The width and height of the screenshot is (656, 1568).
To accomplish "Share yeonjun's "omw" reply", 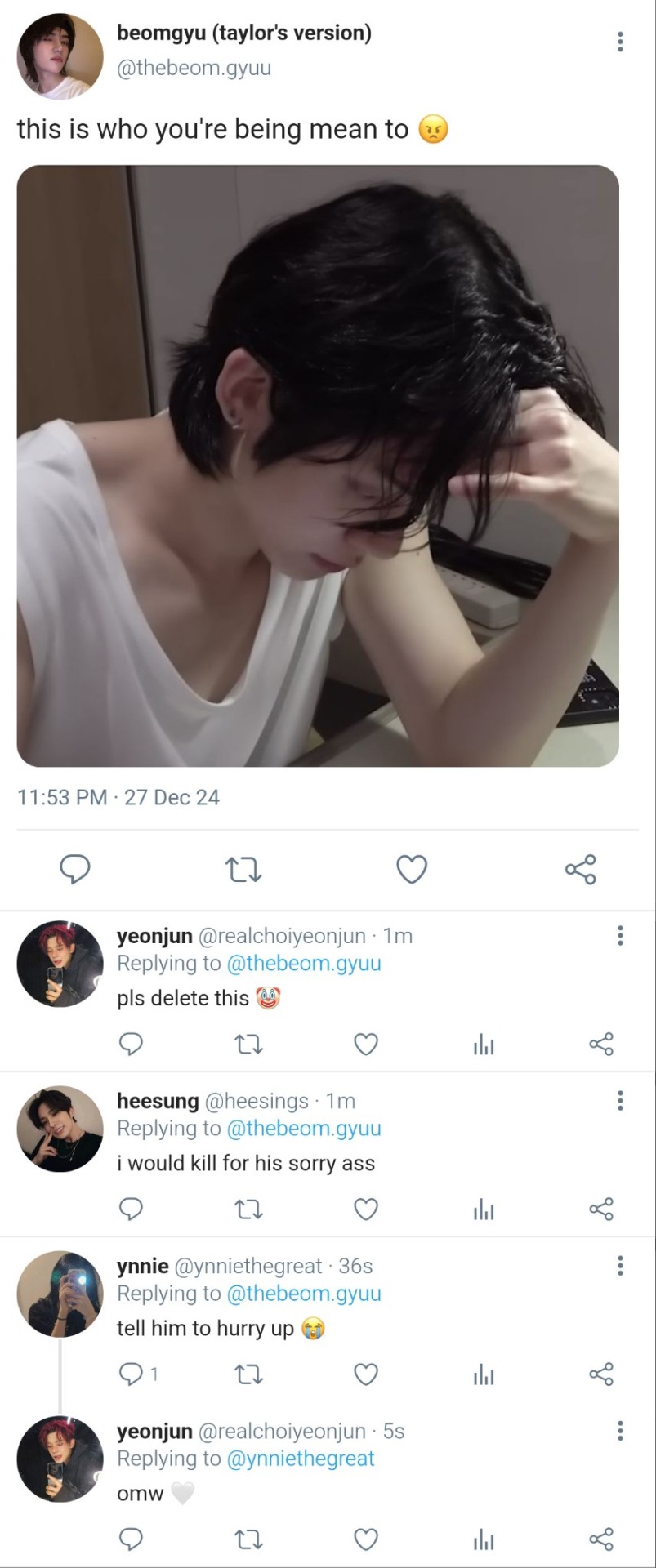I will [x=601, y=1540].
